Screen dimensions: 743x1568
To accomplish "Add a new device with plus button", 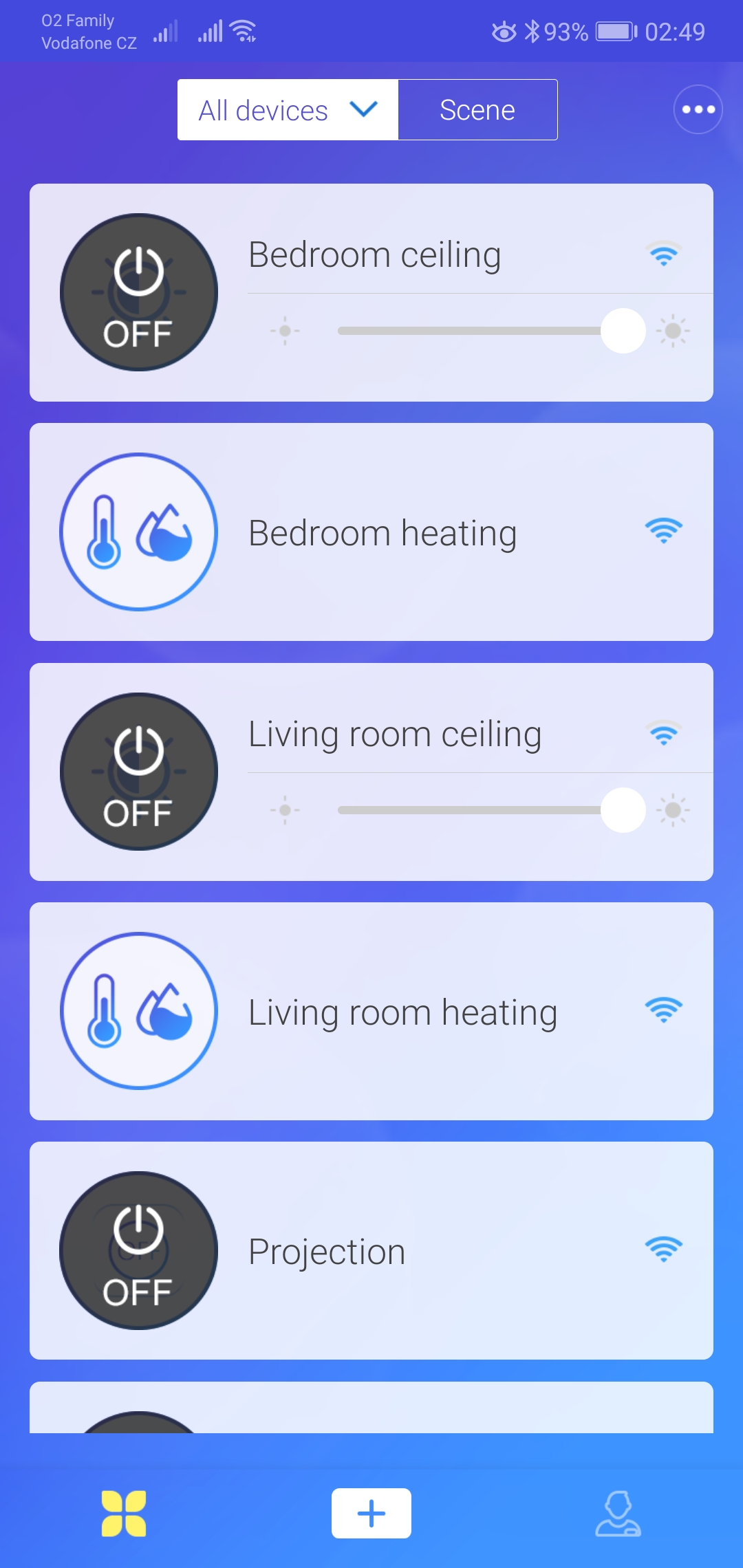I will click(x=371, y=1513).
